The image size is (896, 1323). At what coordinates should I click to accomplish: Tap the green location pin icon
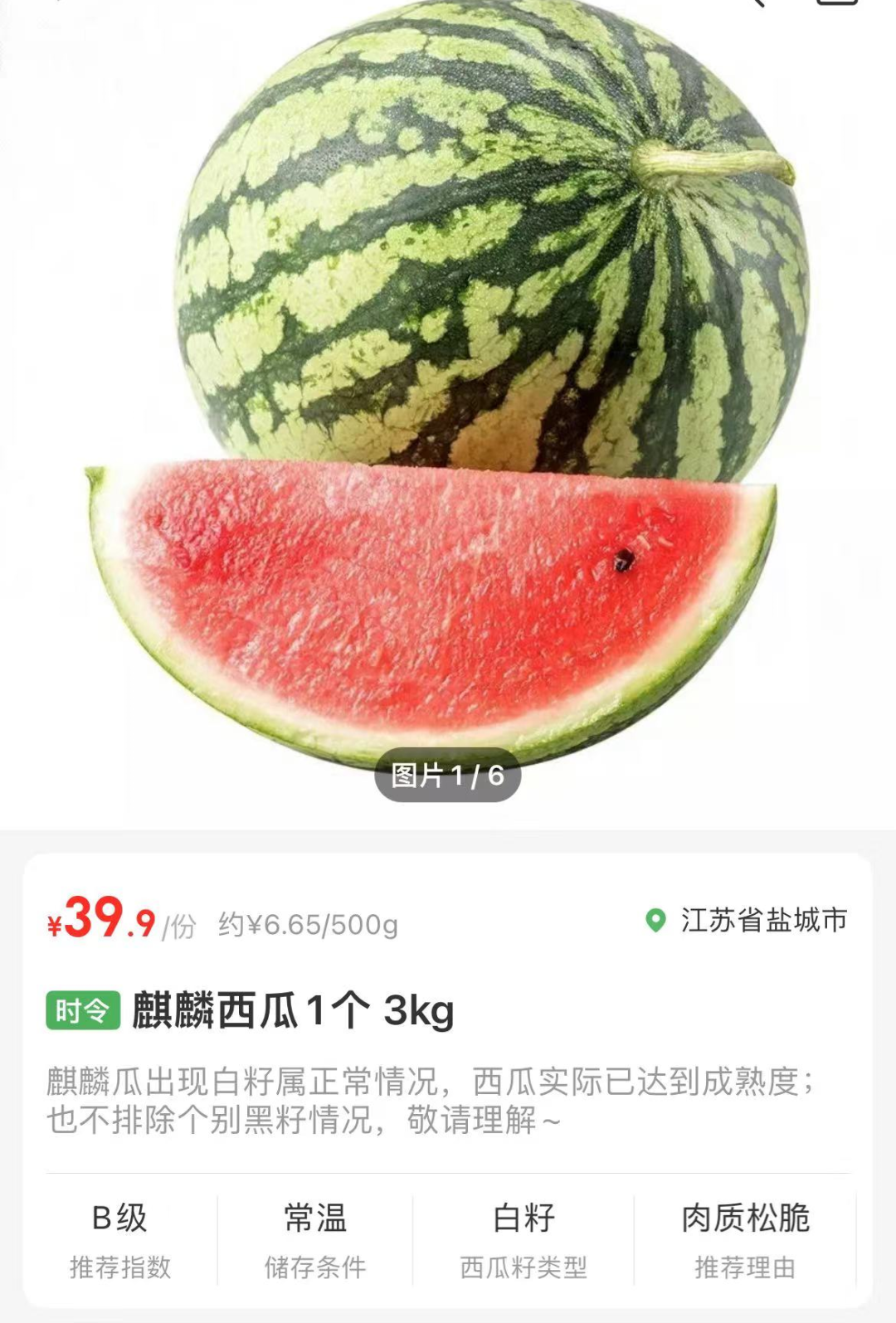click(x=656, y=919)
